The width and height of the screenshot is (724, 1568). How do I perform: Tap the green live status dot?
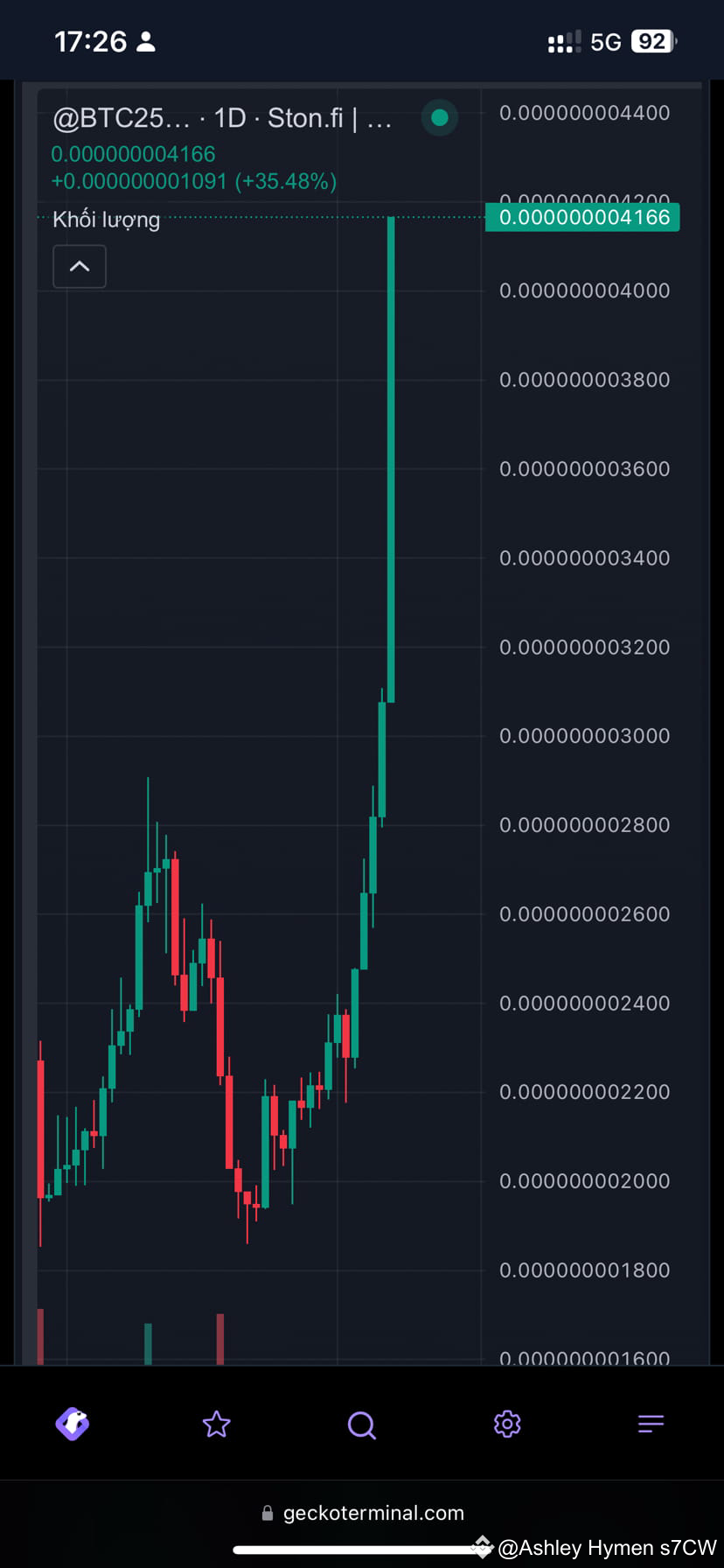click(439, 116)
